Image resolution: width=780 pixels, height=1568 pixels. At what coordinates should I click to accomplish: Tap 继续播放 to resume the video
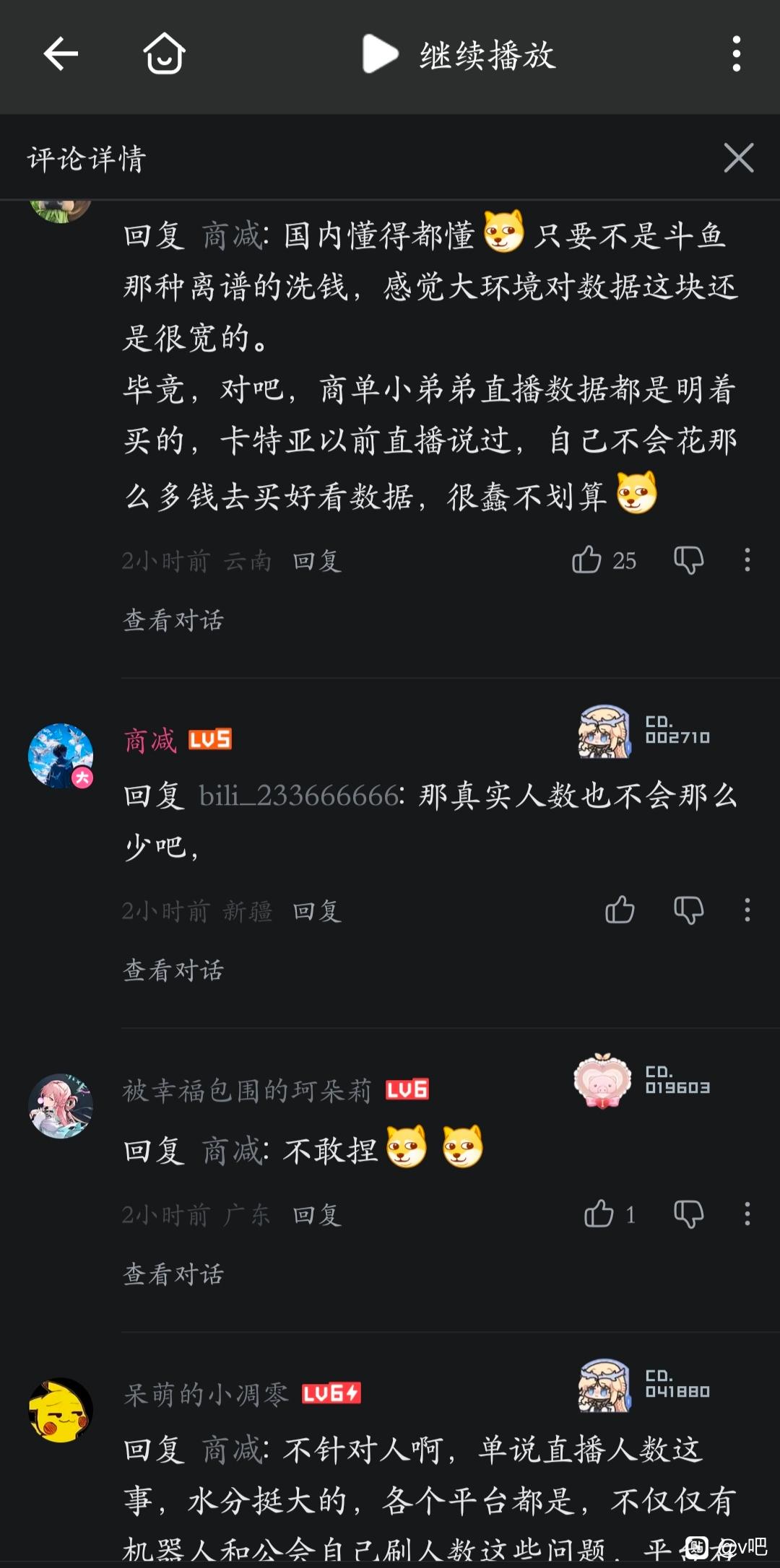tap(459, 54)
